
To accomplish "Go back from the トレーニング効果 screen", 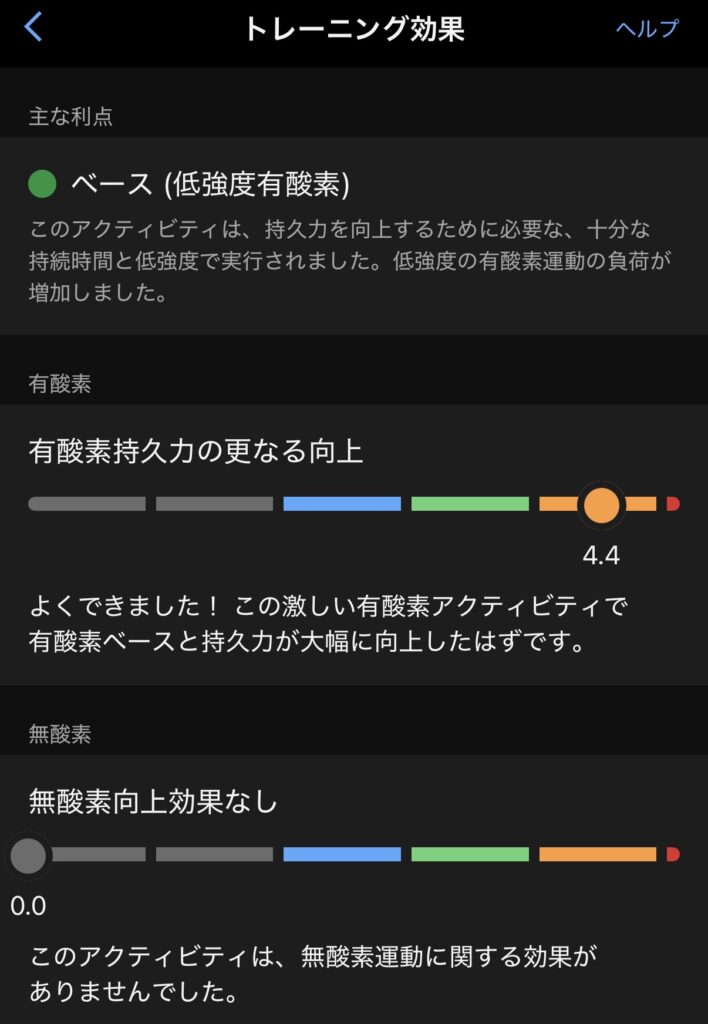I will point(34,27).
